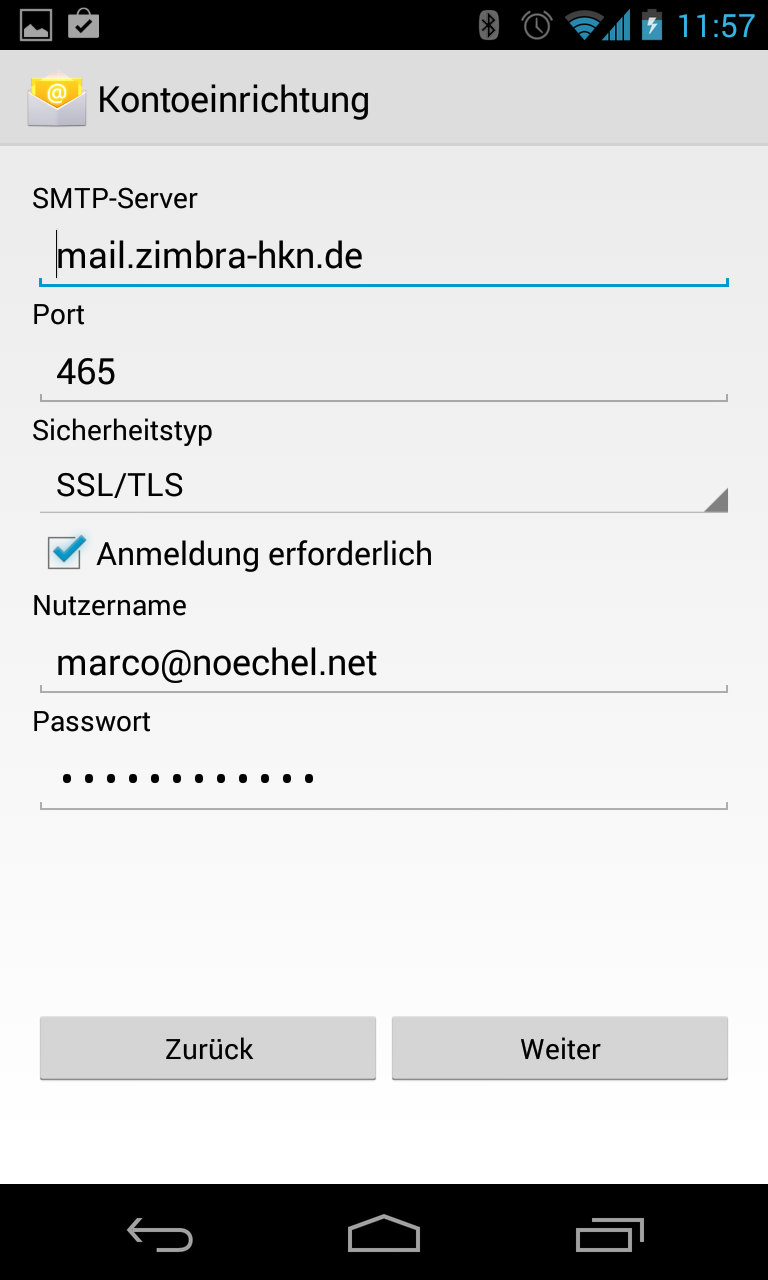
Task: Tap the system back button
Action: coord(160,1235)
